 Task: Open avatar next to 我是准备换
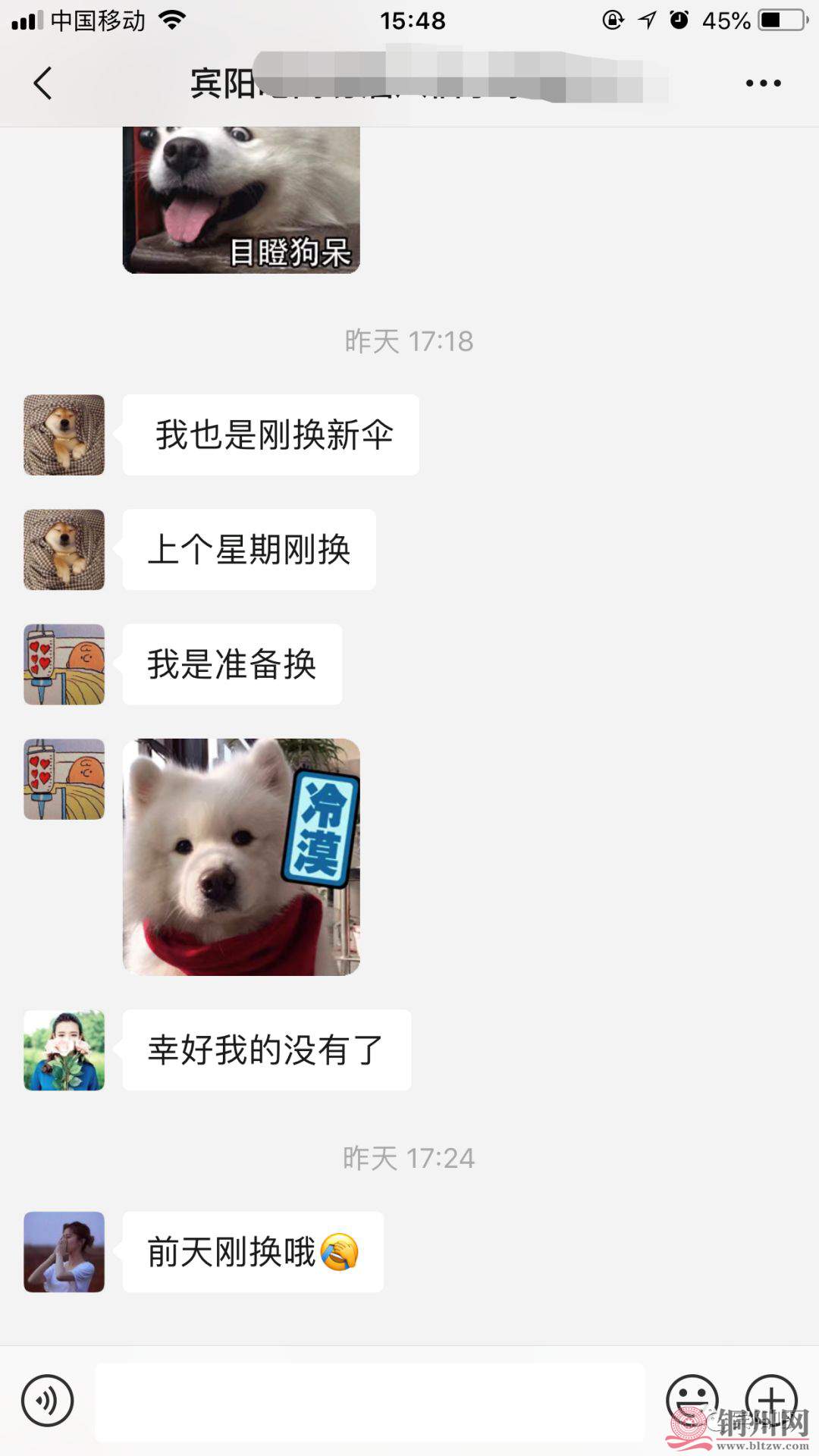[x=64, y=664]
